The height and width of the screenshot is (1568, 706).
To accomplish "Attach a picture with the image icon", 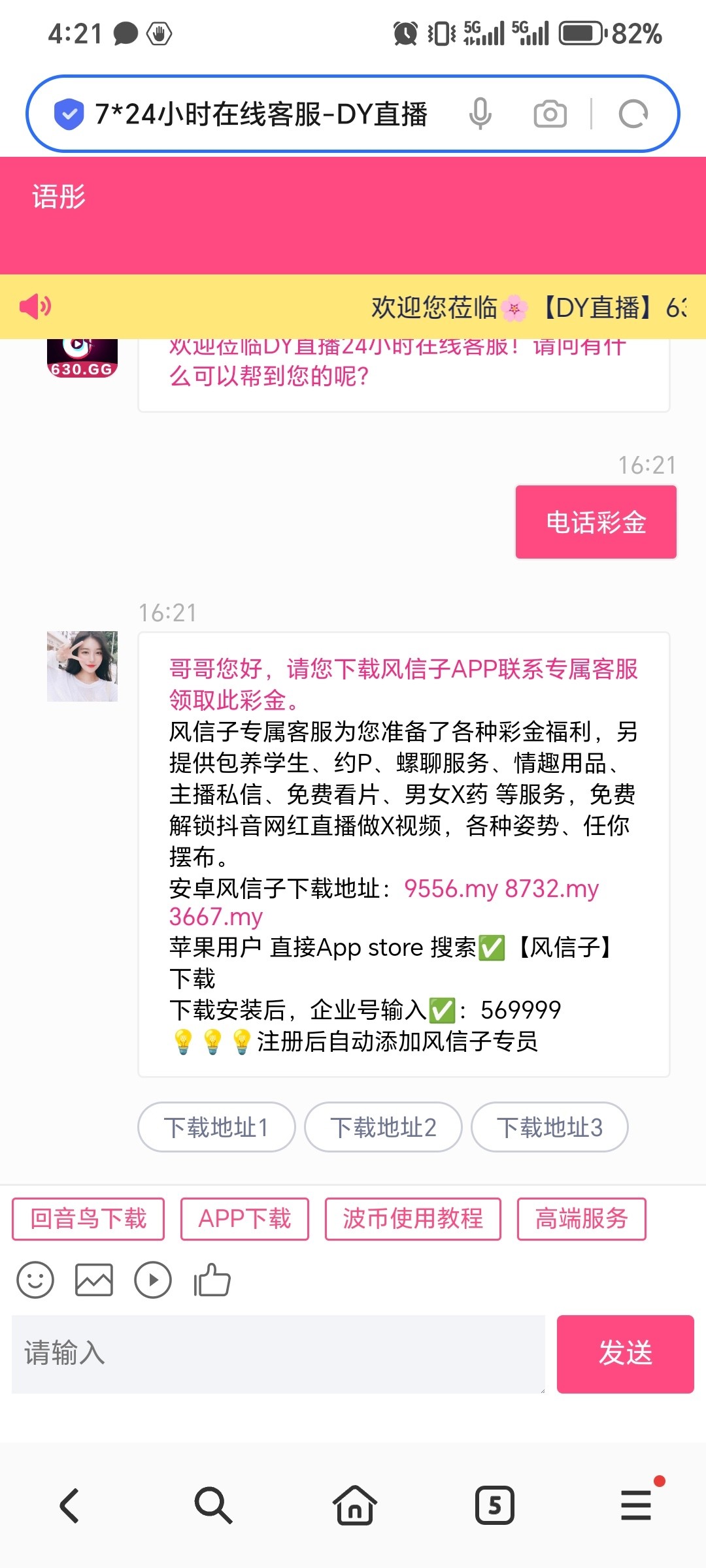I will 94,1279.
